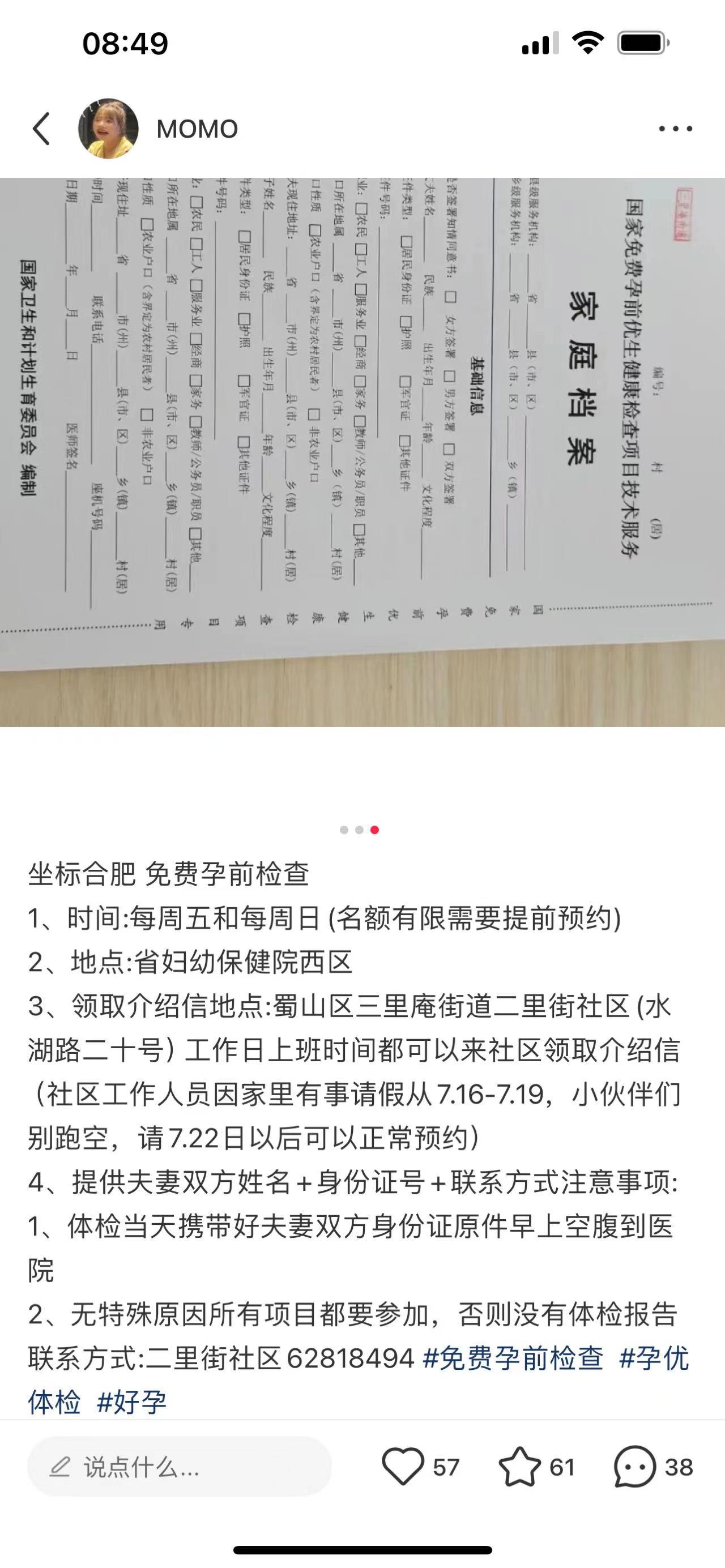
Task: View the family archive form photo
Action: tap(362, 452)
